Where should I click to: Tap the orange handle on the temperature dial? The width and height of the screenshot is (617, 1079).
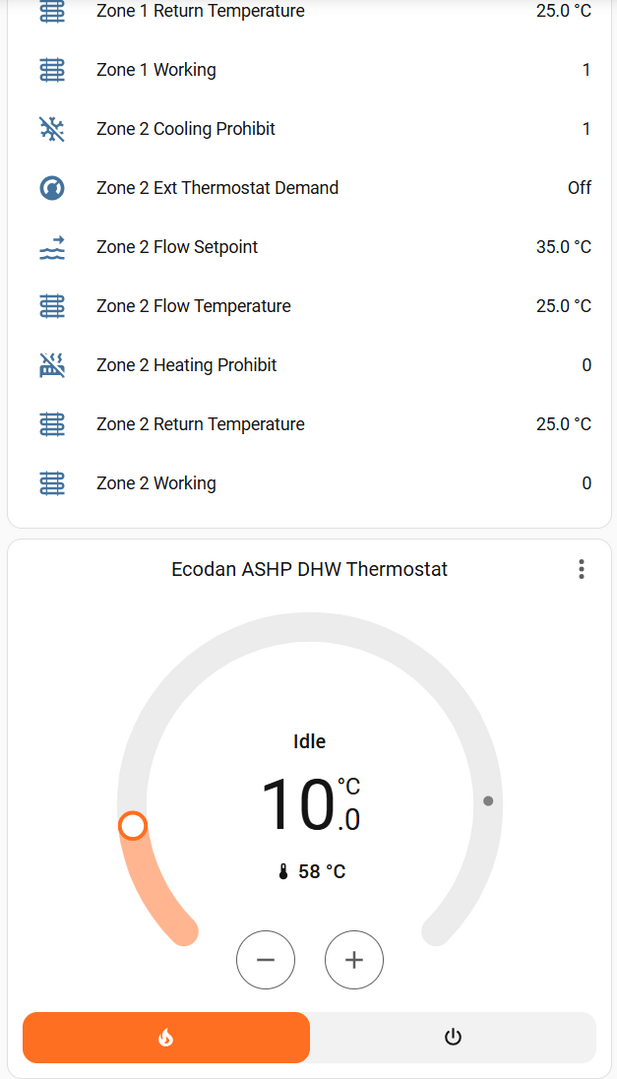[x=132, y=826]
